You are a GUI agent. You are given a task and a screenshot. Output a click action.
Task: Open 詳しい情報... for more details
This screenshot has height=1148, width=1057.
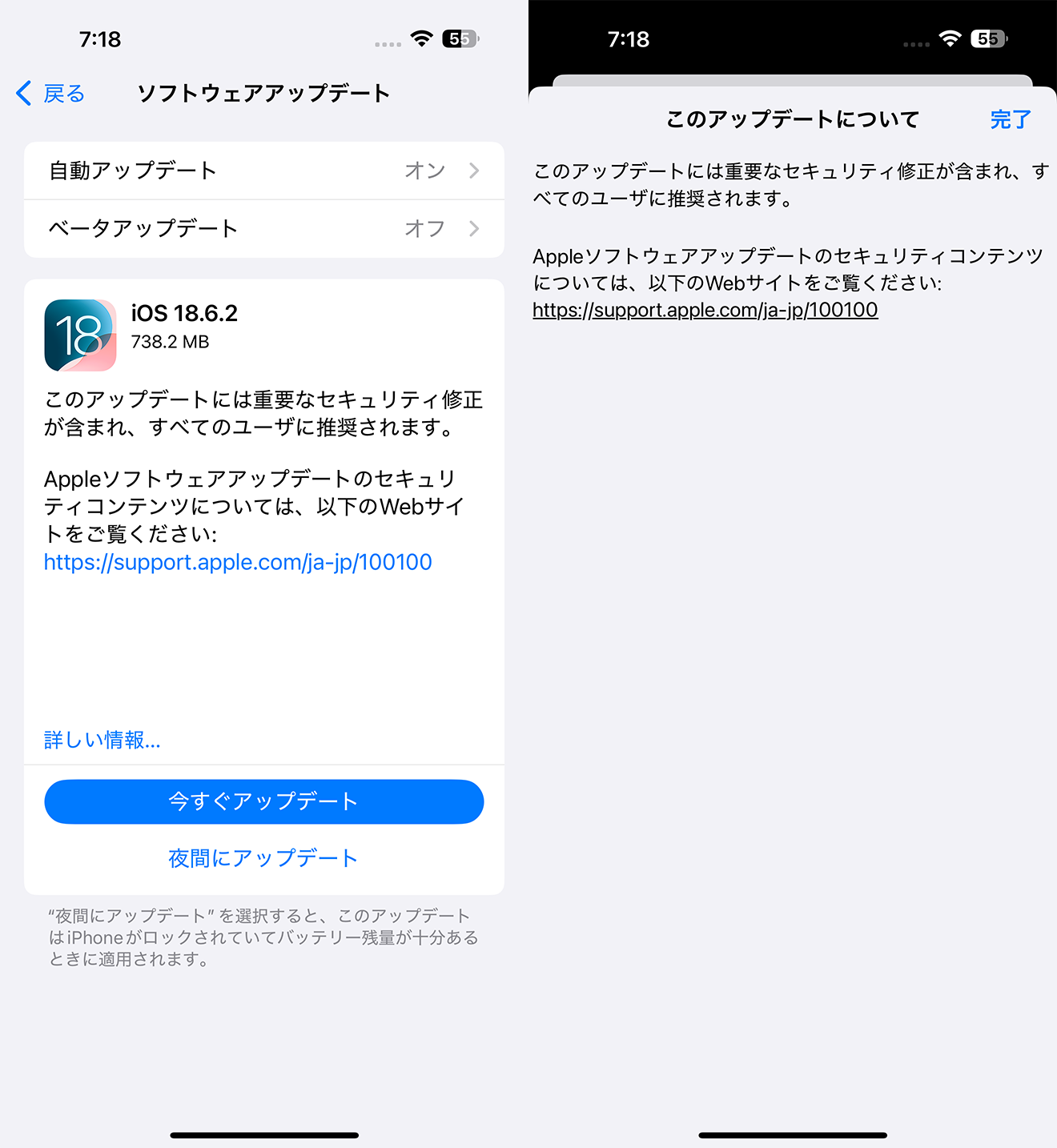(x=102, y=740)
